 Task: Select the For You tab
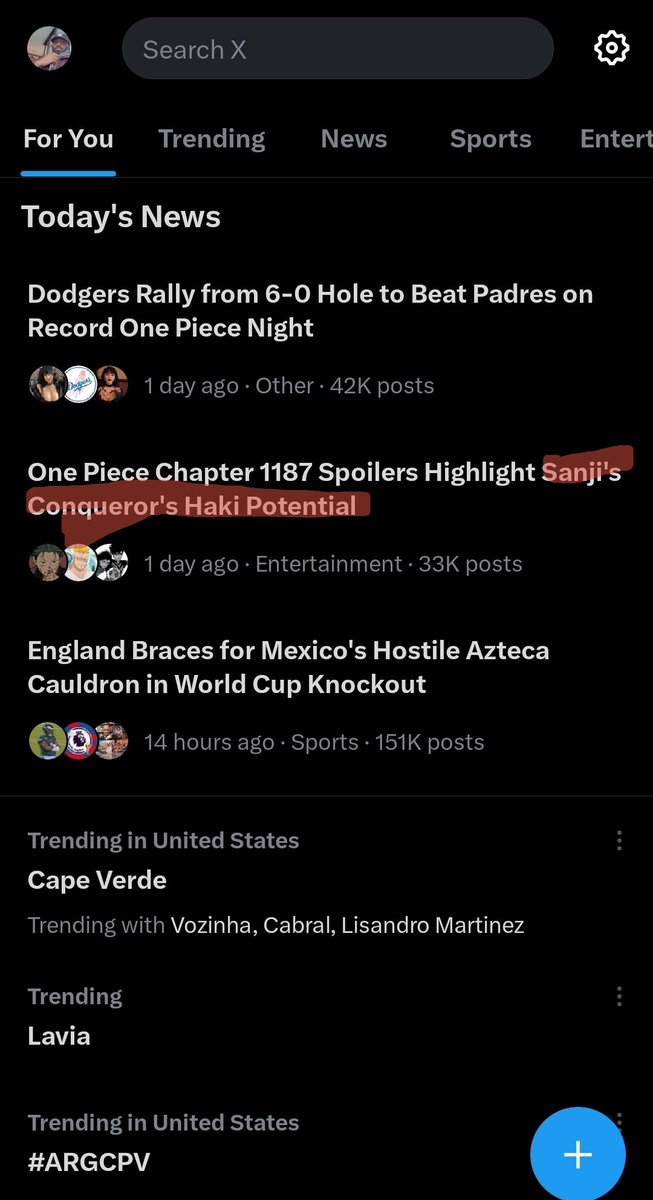(x=68, y=139)
